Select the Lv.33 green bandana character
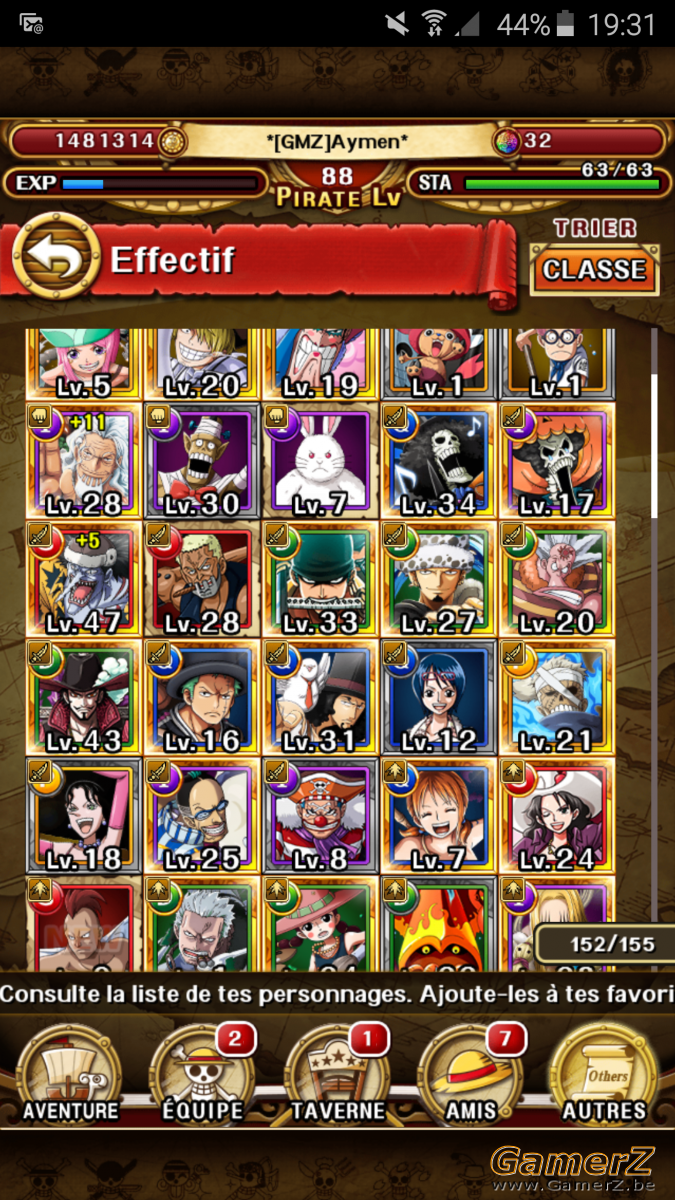Image resolution: width=675 pixels, height=1200 pixels. point(320,579)
